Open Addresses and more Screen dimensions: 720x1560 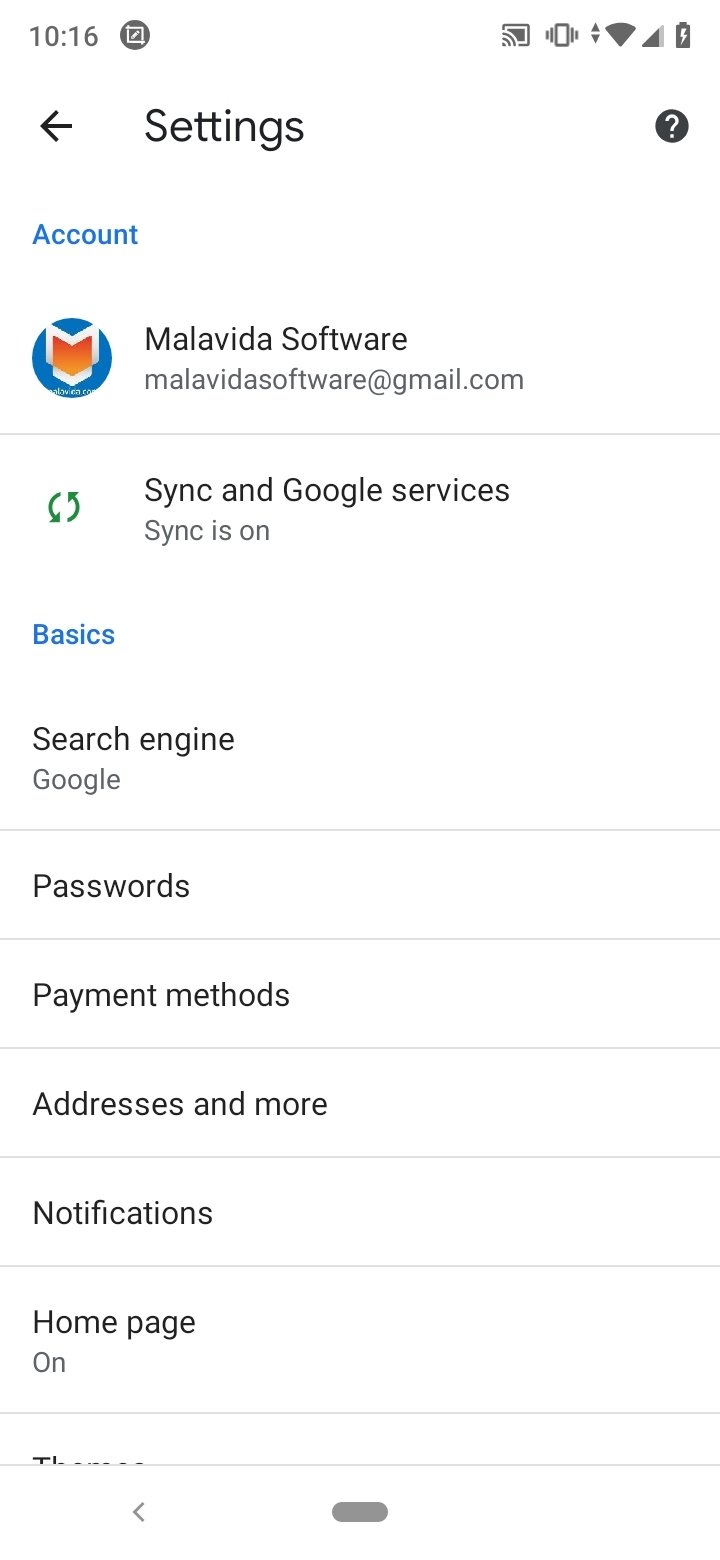click(360, 1103)
